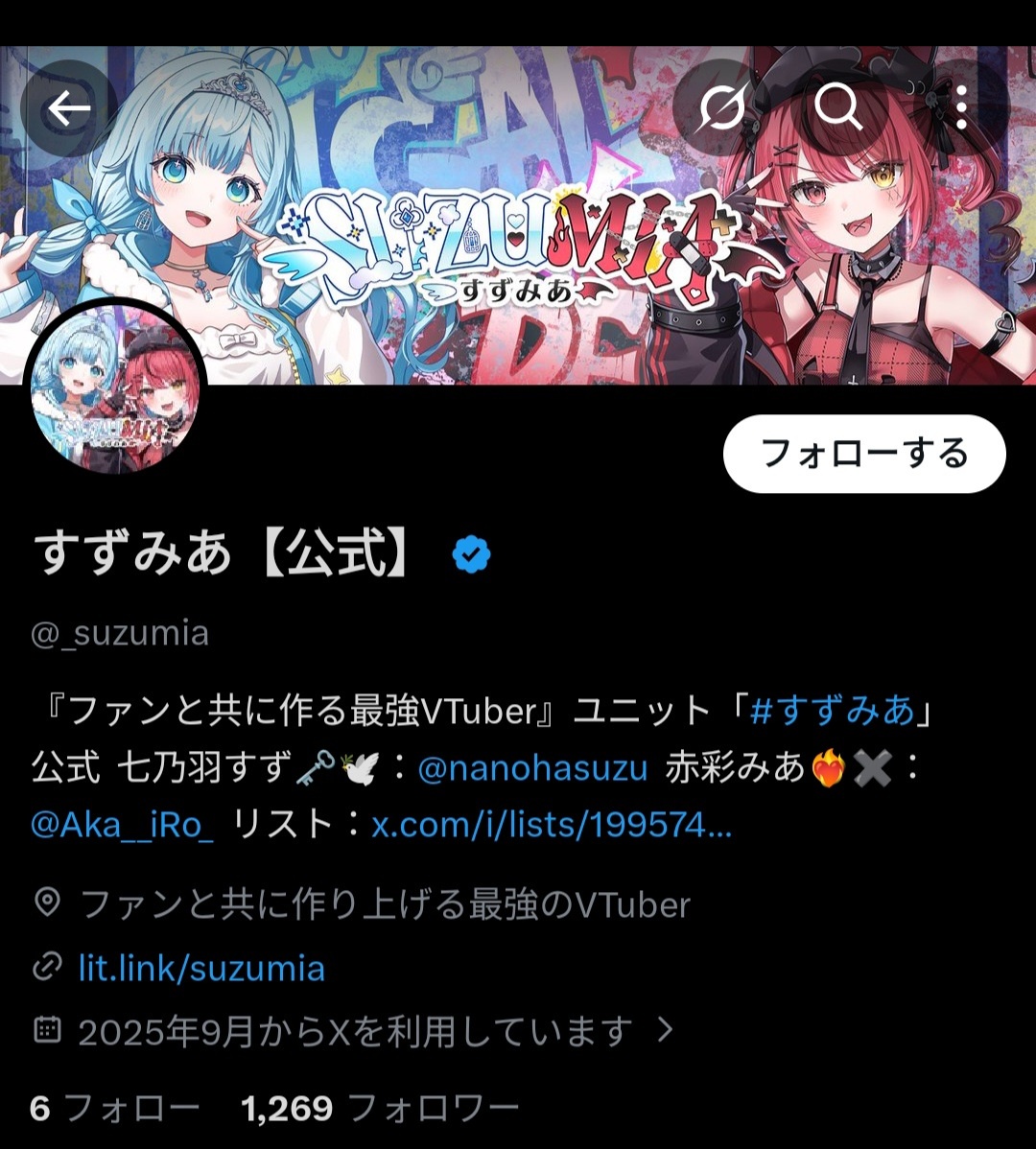View the banner header image
The width and height of the screenshot is (1036, 1149).
(518, 240)
